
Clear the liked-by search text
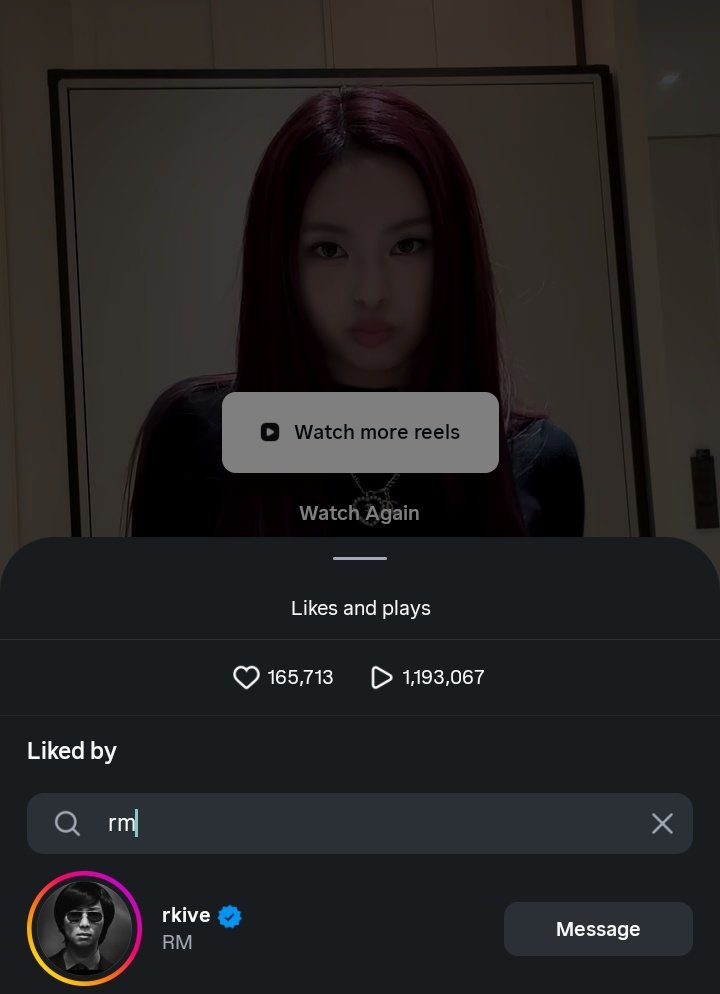pyautogui.click(x=662, y=823)
